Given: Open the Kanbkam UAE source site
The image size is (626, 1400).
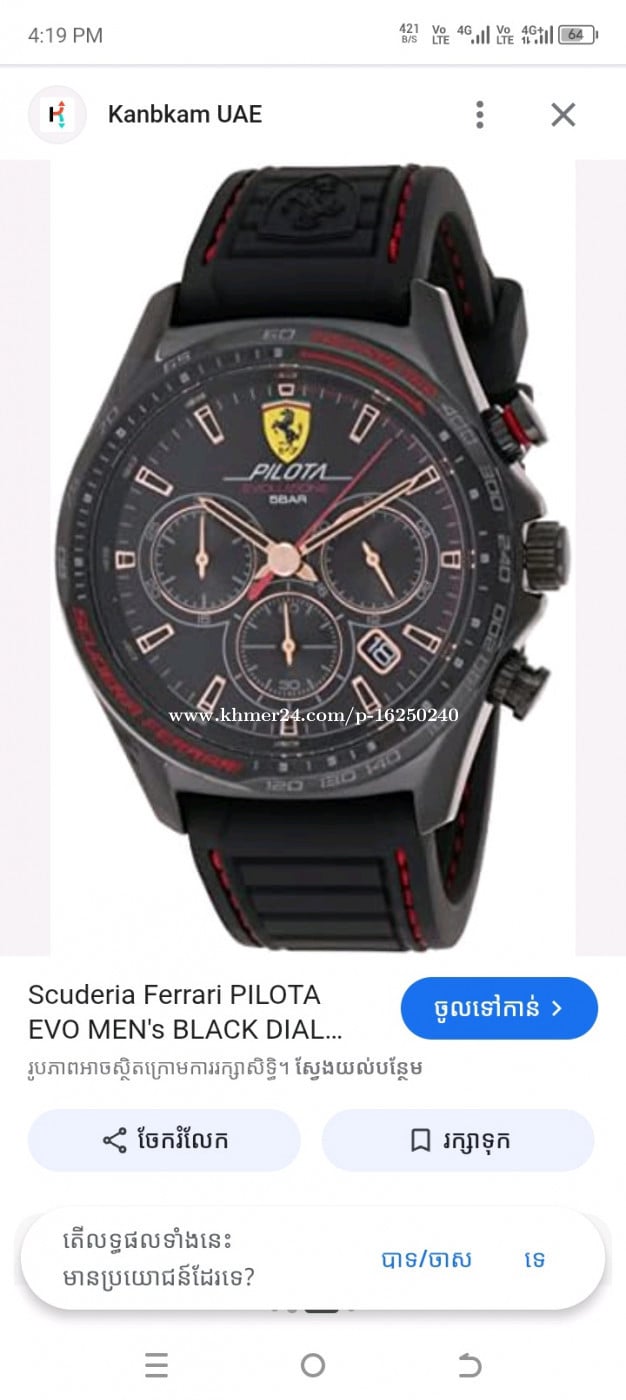Looking at the screenshot, I should pos(184,115).
